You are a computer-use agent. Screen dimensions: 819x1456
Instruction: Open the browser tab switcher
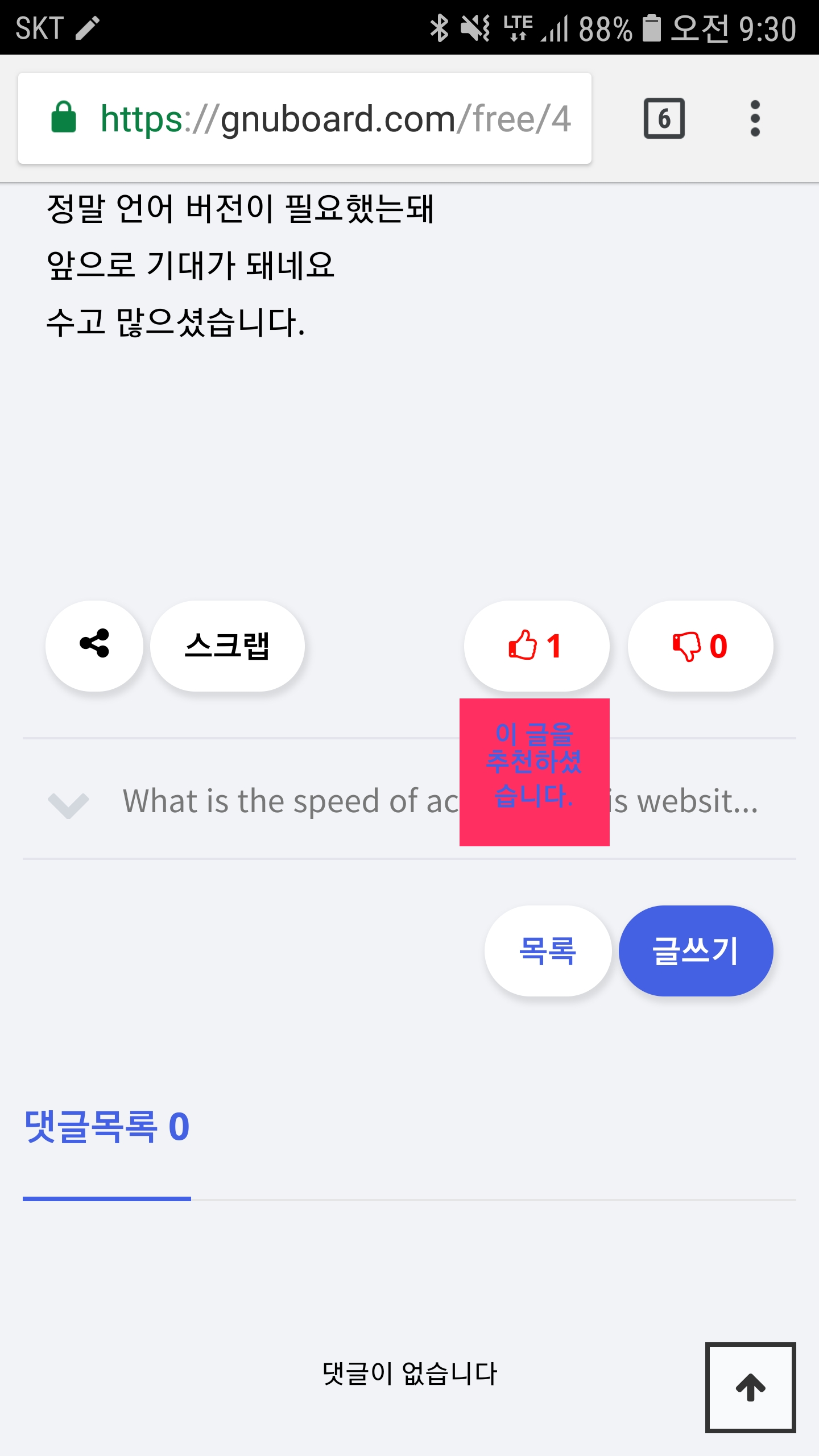click(664, 118)
